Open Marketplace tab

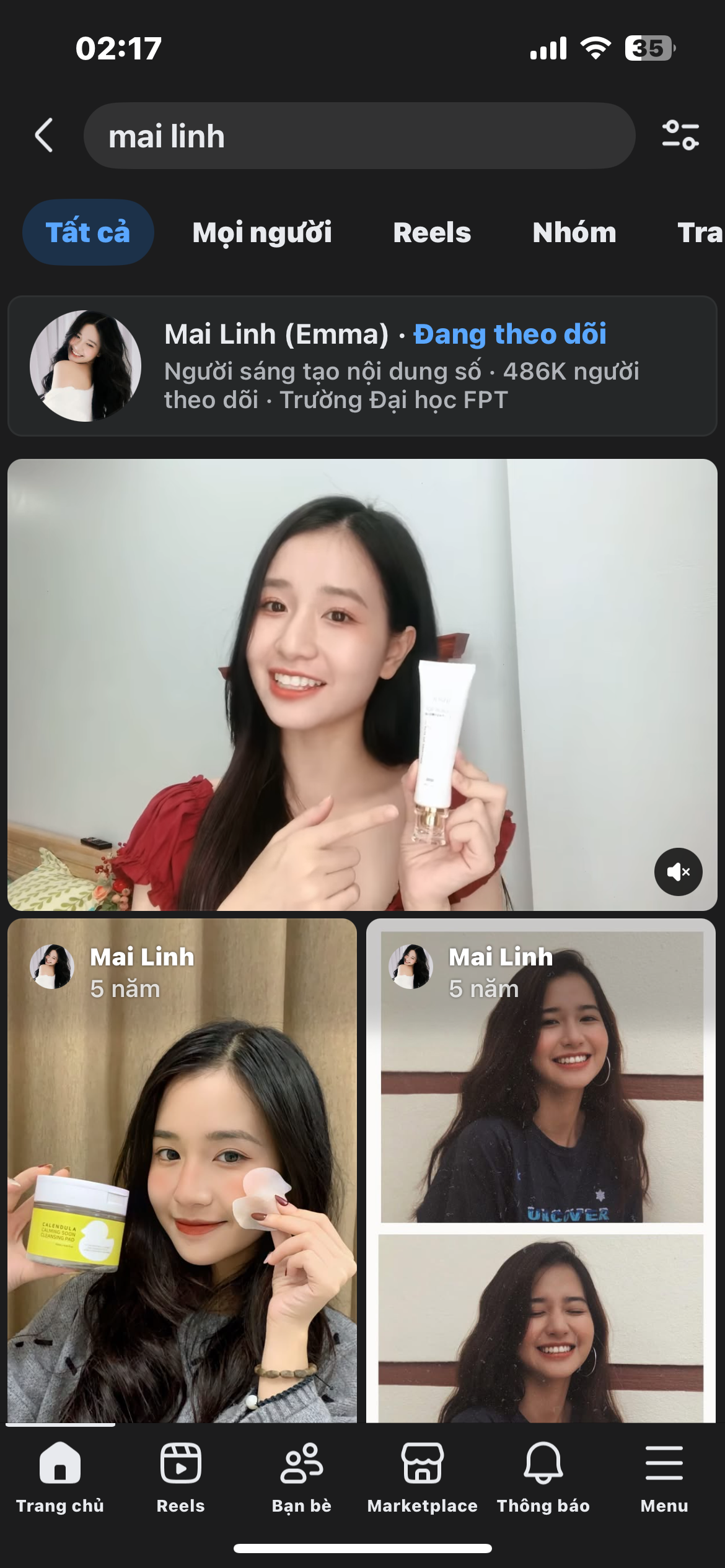423,1476
